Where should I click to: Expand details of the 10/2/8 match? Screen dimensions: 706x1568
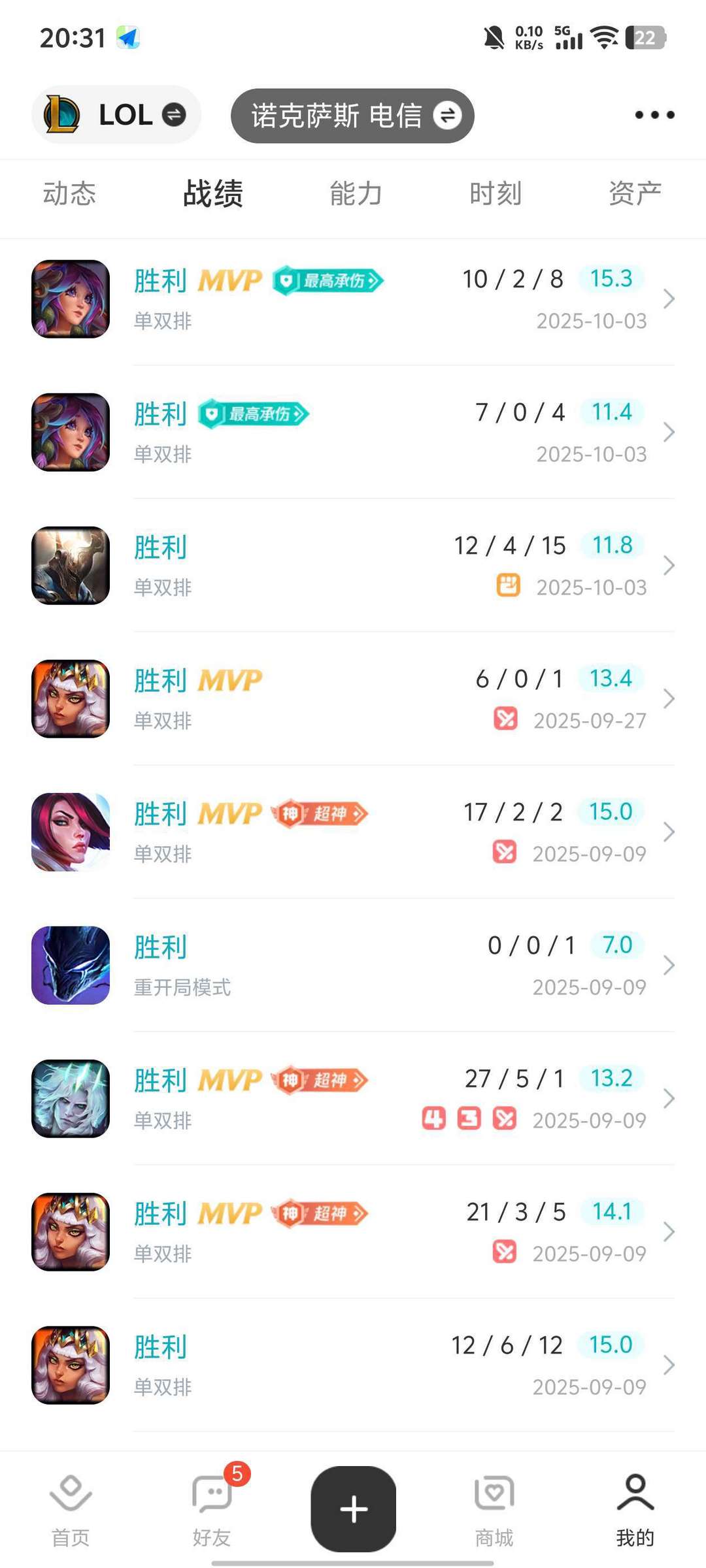click(669, 299)
